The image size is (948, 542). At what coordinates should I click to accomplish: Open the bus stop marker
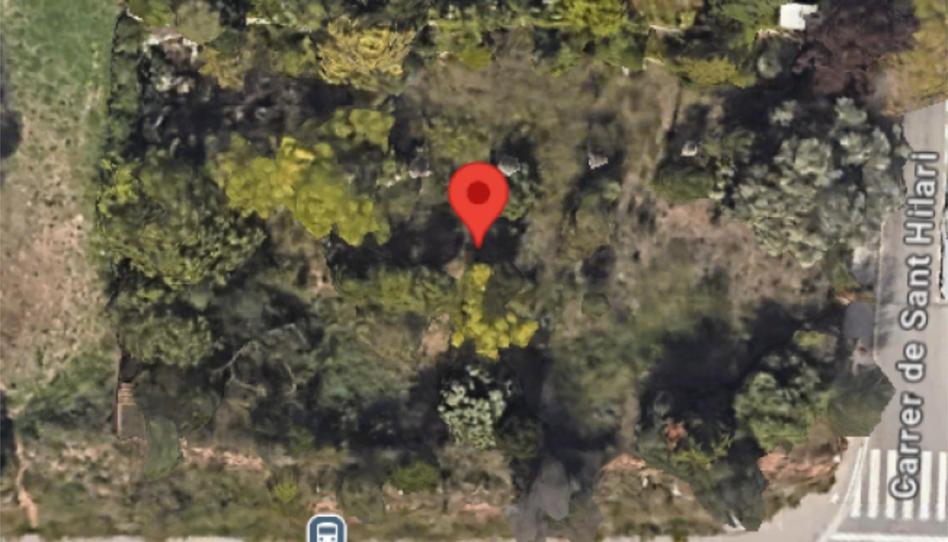point(327,529)
